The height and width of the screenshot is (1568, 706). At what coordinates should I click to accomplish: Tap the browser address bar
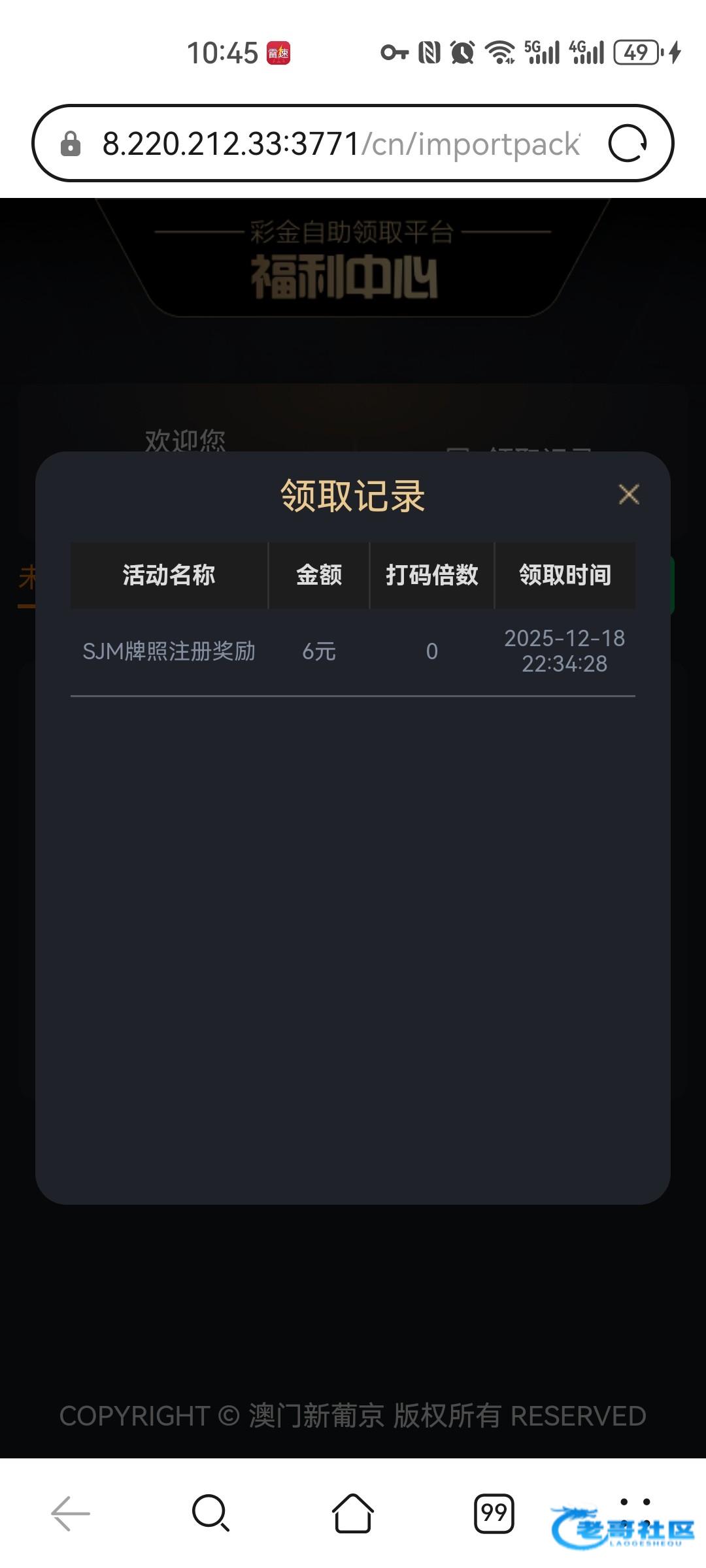point(340,144)
